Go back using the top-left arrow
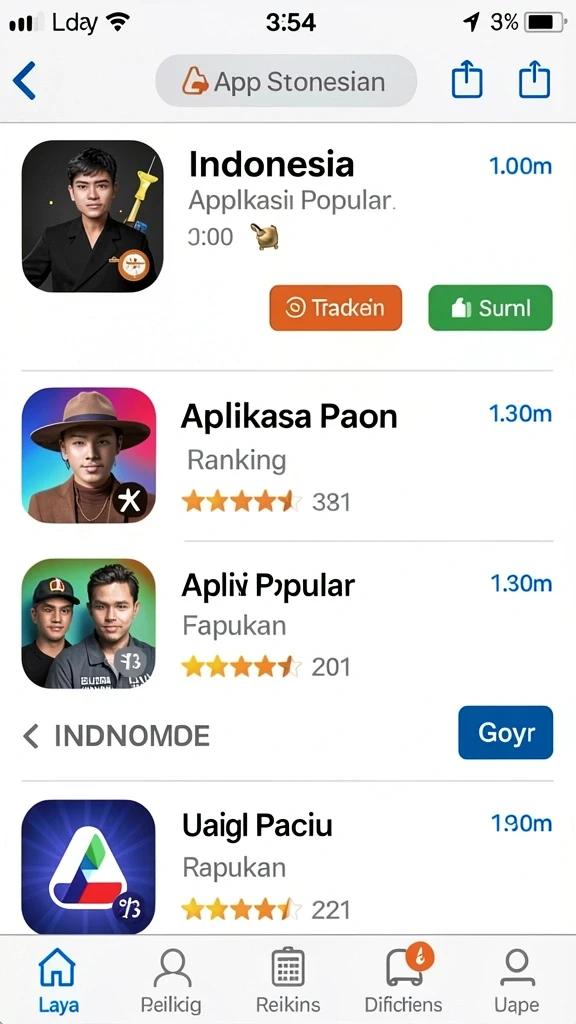The width and height of the screenshot is (576, 1024). coord(24,81)
